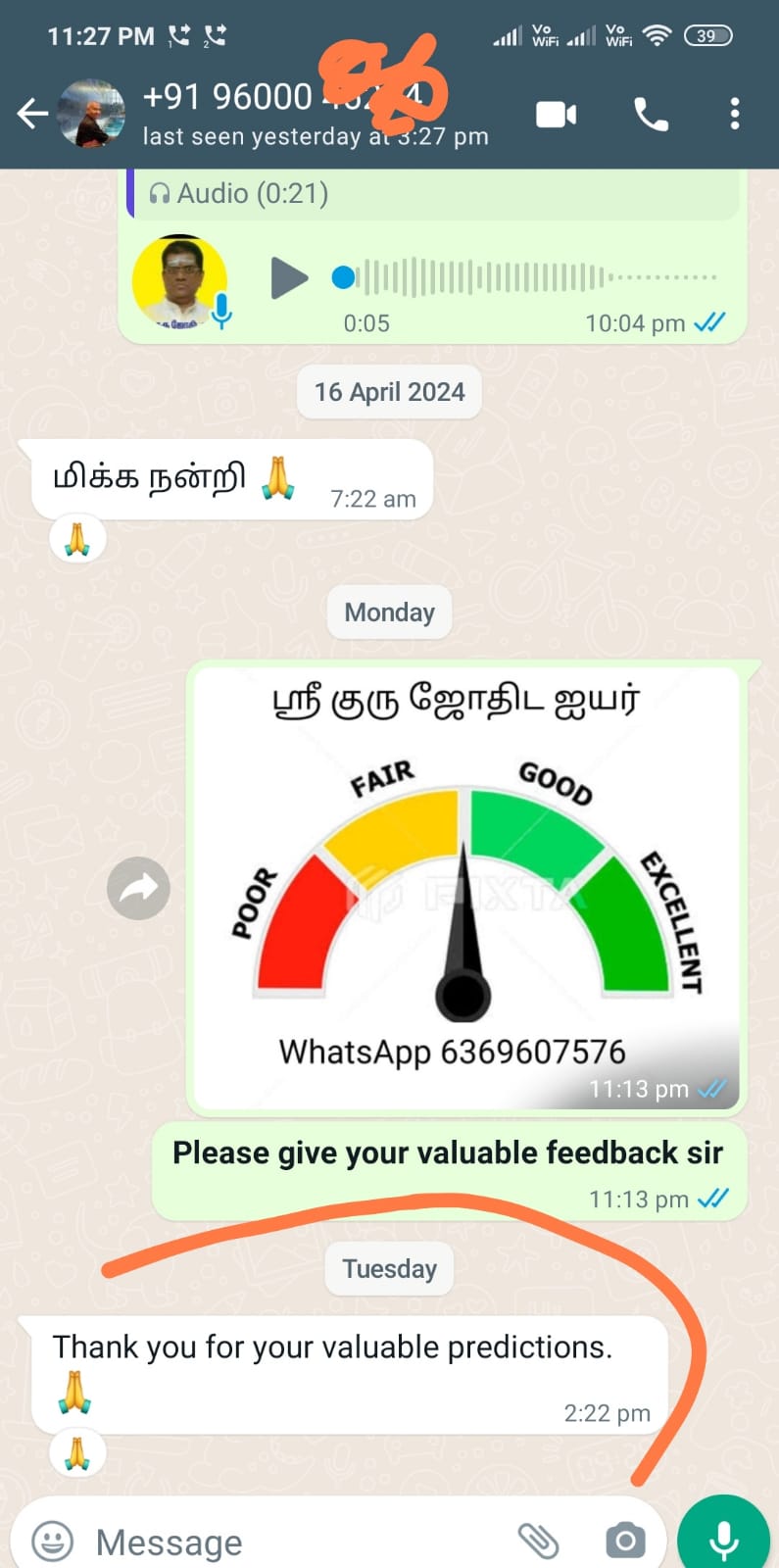779x1568 pixels.
Task: Forward the feedback meter image
Action: coord(138,889)
